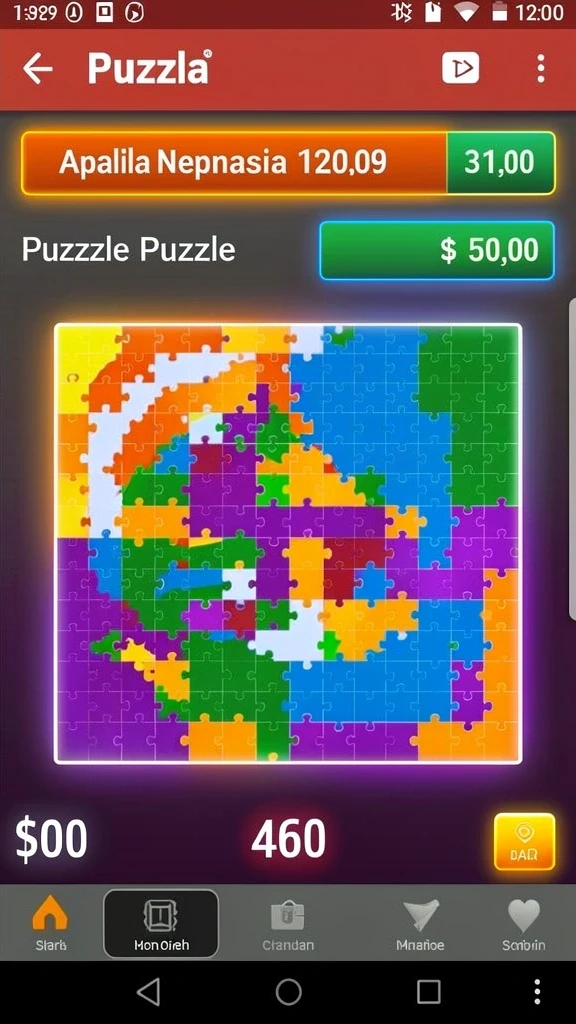
Task: Tap the system home circle button
Action: pyautogui.click(x=288, y=993)
